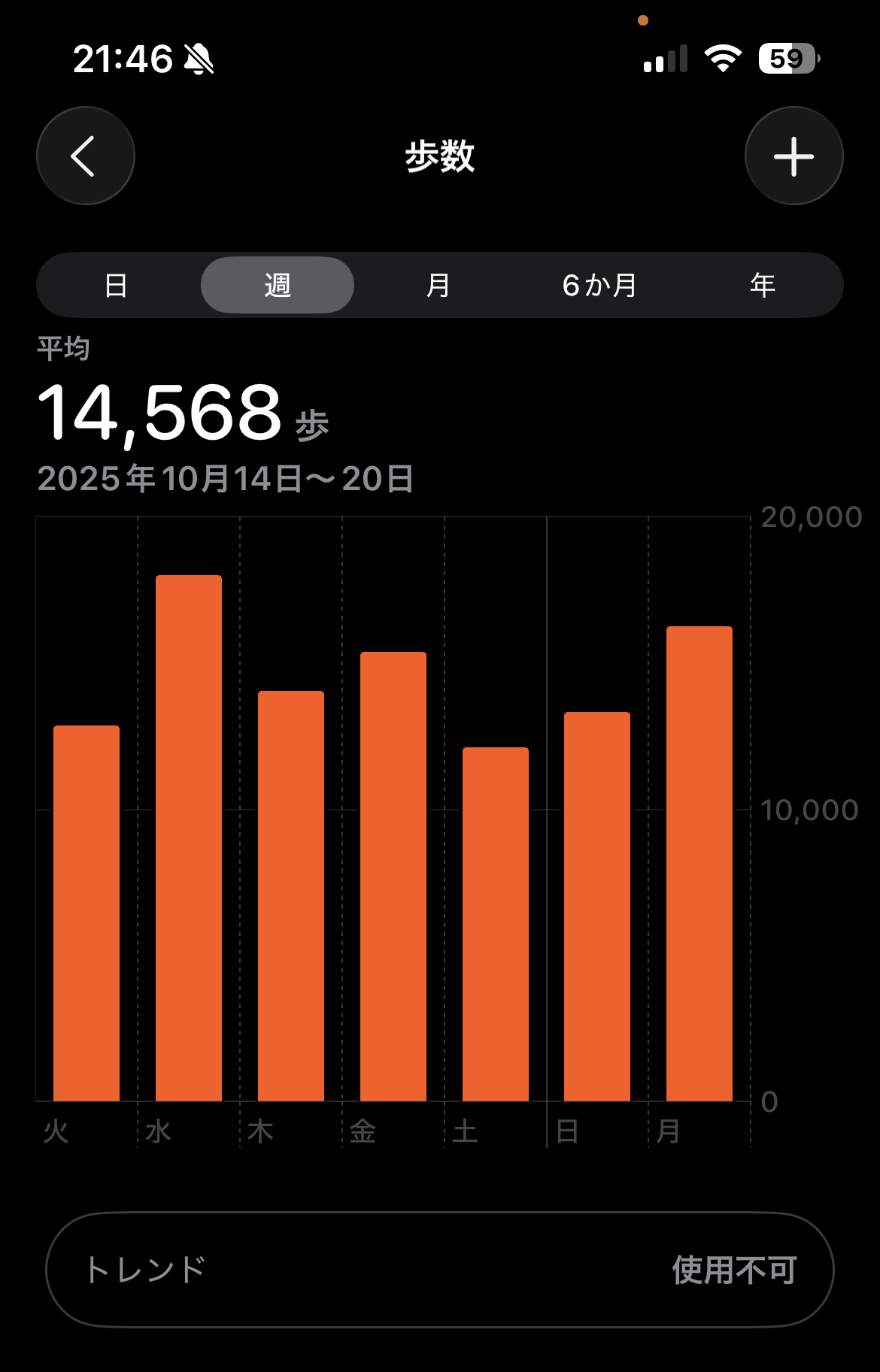The width and height of the screenshot is (880, 1372).
Task: Show the 6か月 range
Action: [x=599, y=285]
